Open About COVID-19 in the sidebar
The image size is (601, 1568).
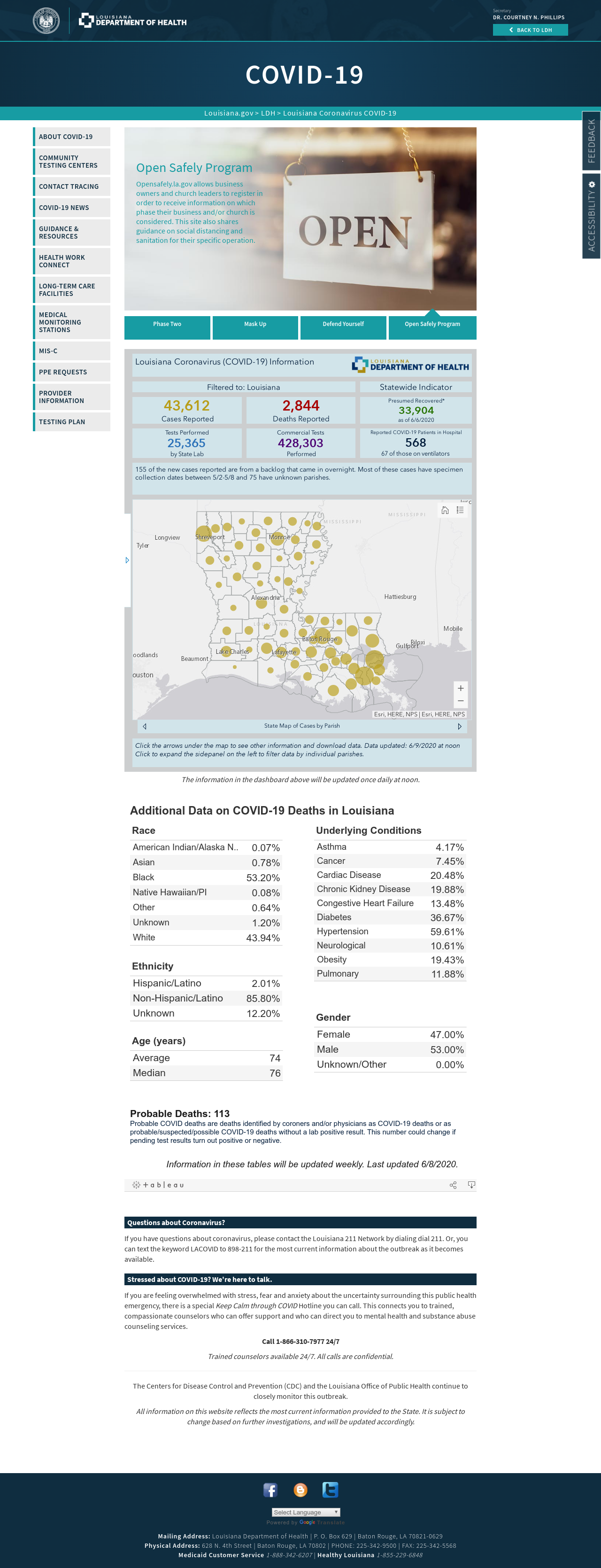[x=72, y=137]
